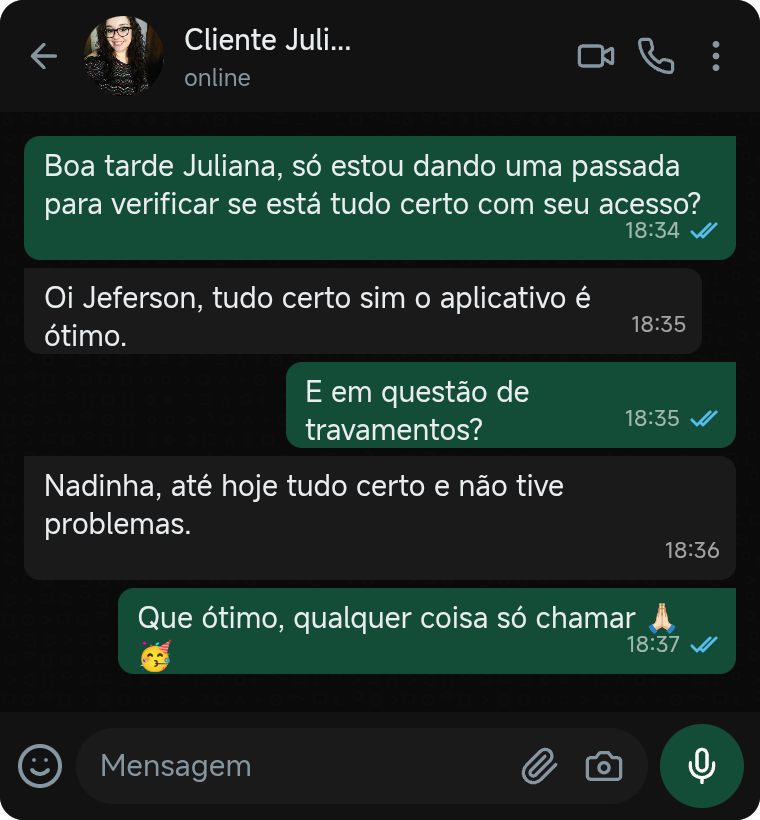
Task: Go back to the chat list
Action: [x=44, y=56]
